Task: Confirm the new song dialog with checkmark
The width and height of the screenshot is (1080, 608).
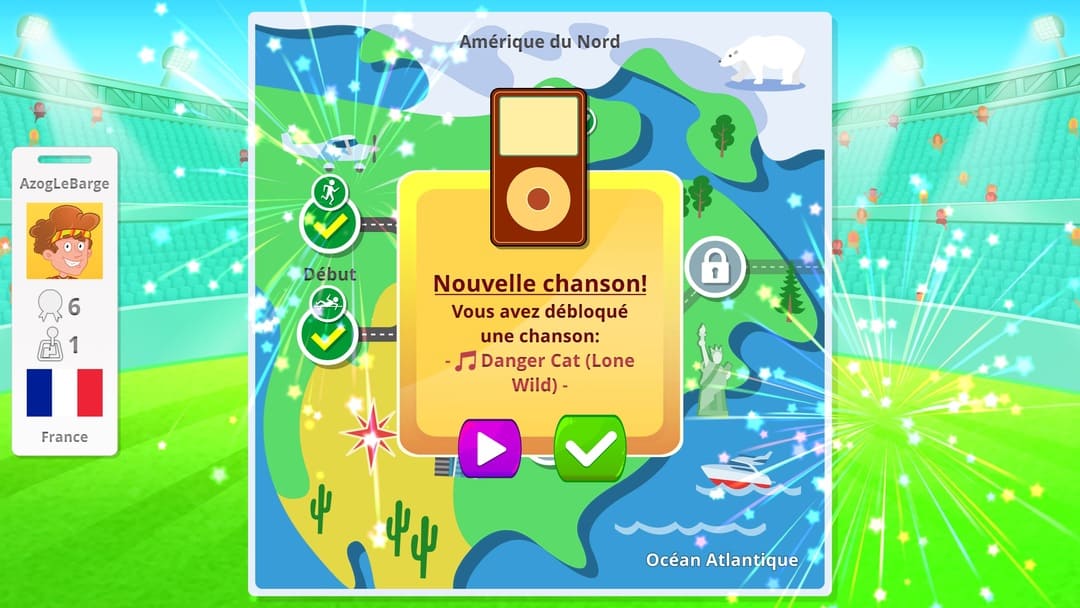Action: (x=590, y=449)
